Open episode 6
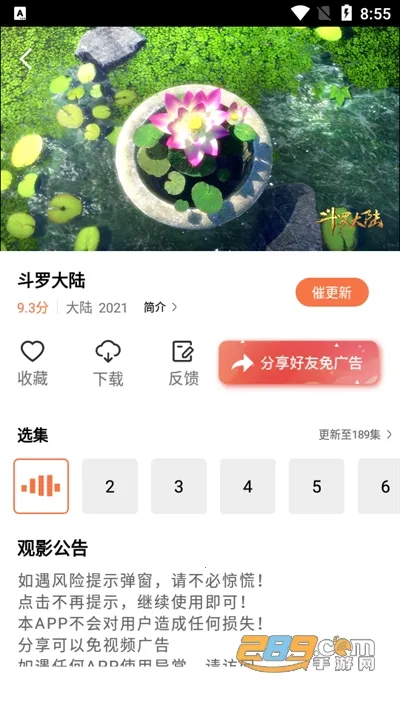 point(379,486)
